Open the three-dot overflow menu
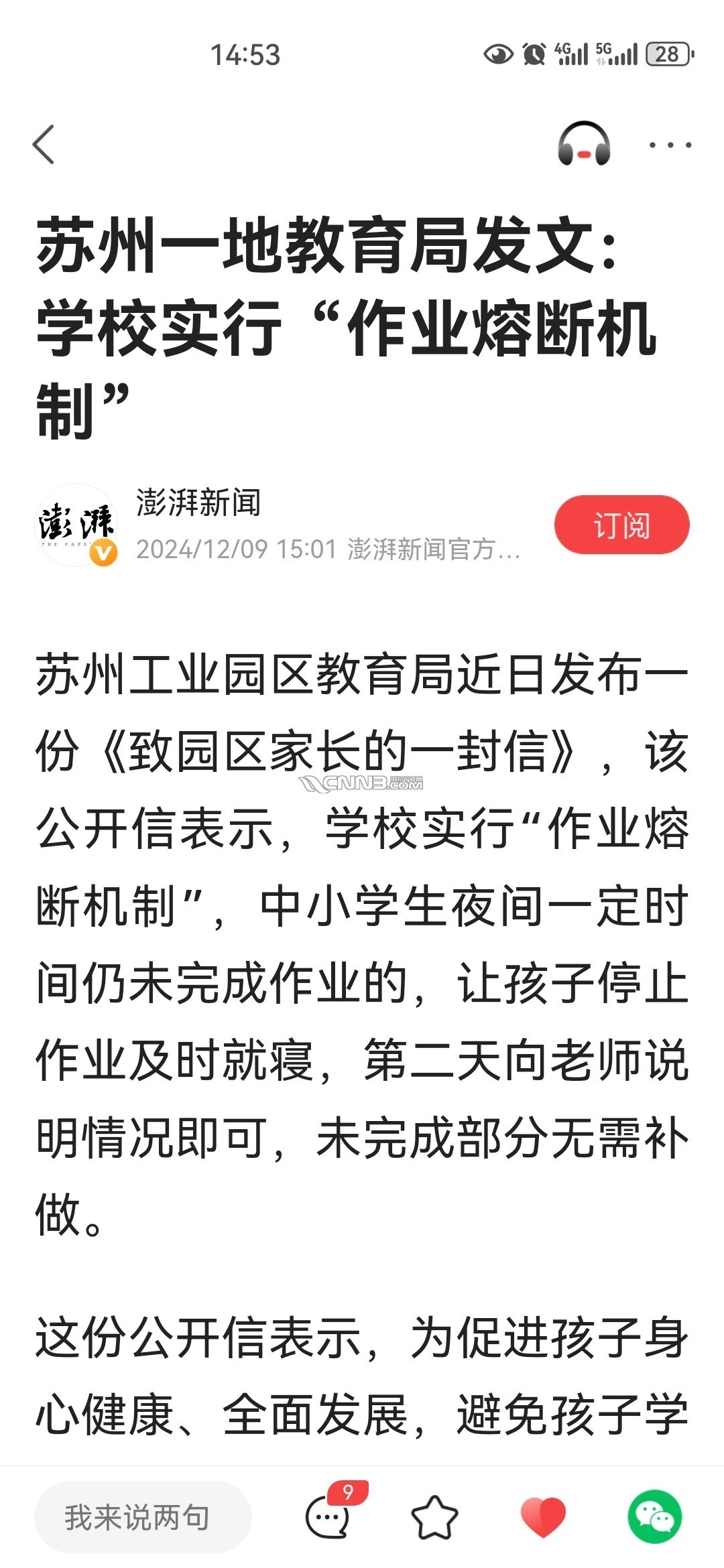The width and height of the screenshot is (724, 1568). pyautogui.click(x=670, y=145)
